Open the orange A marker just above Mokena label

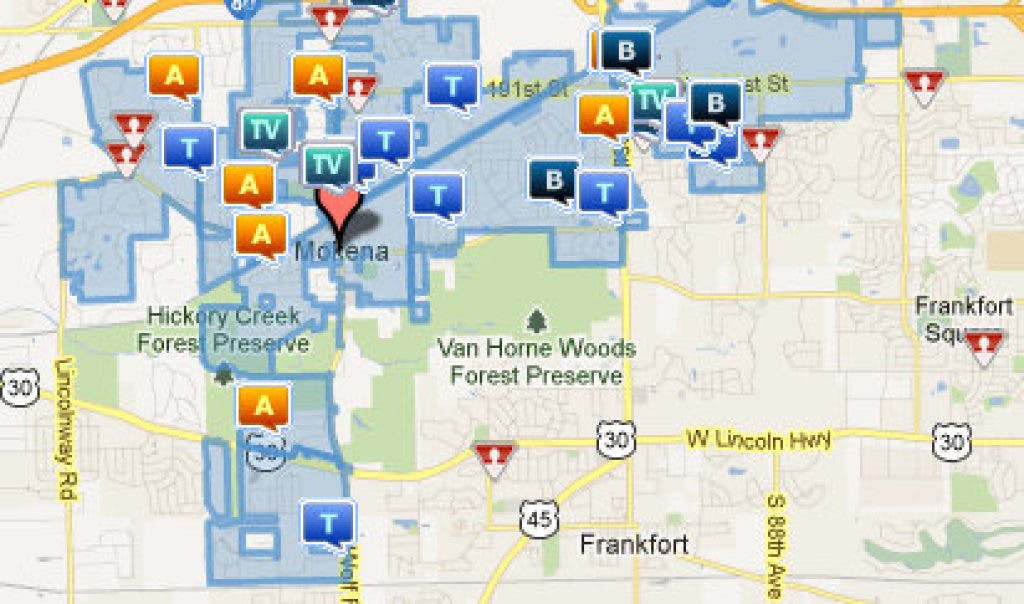point(261,235)
